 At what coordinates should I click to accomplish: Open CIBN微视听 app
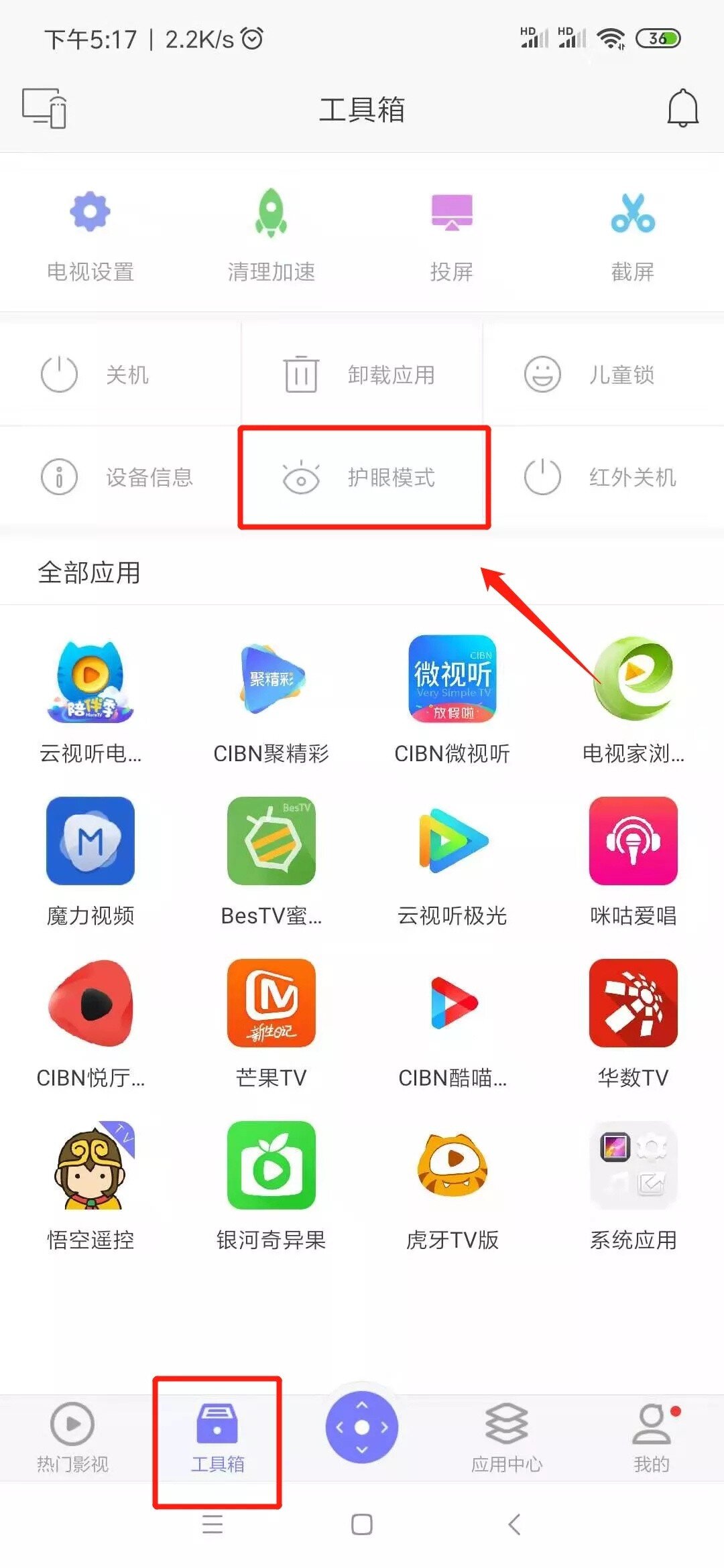452,679
